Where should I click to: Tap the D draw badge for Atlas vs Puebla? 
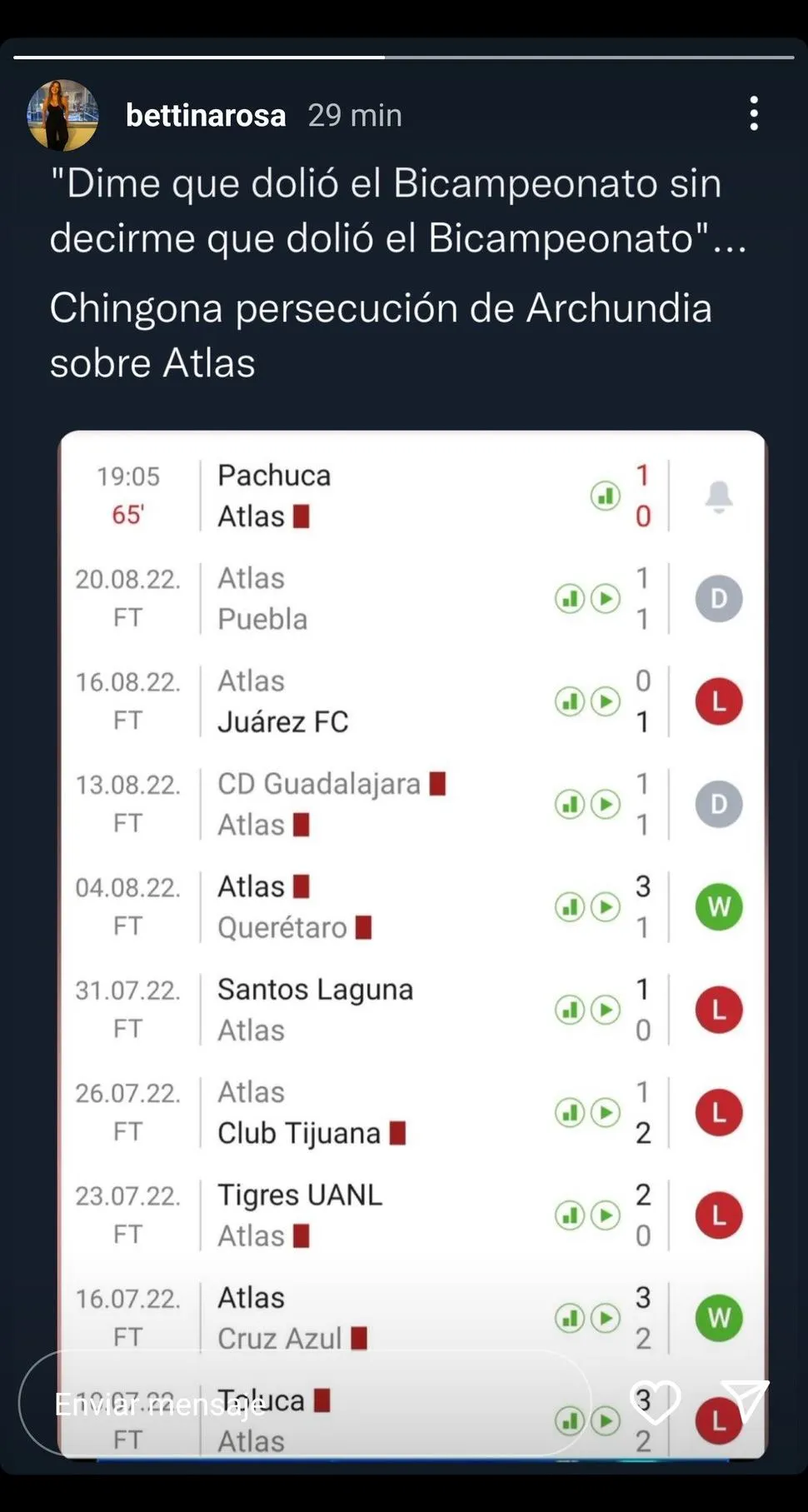coord(718,597)
